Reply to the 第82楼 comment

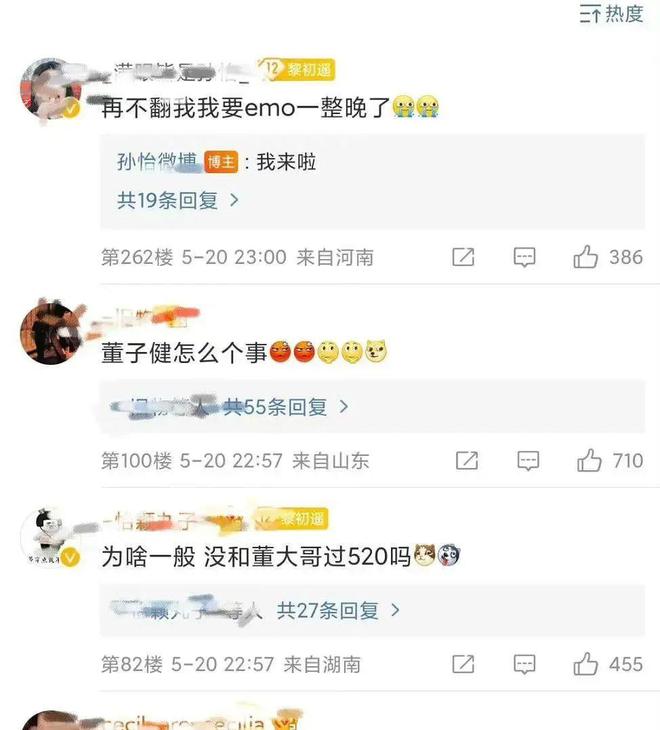[x=525, y=664]
